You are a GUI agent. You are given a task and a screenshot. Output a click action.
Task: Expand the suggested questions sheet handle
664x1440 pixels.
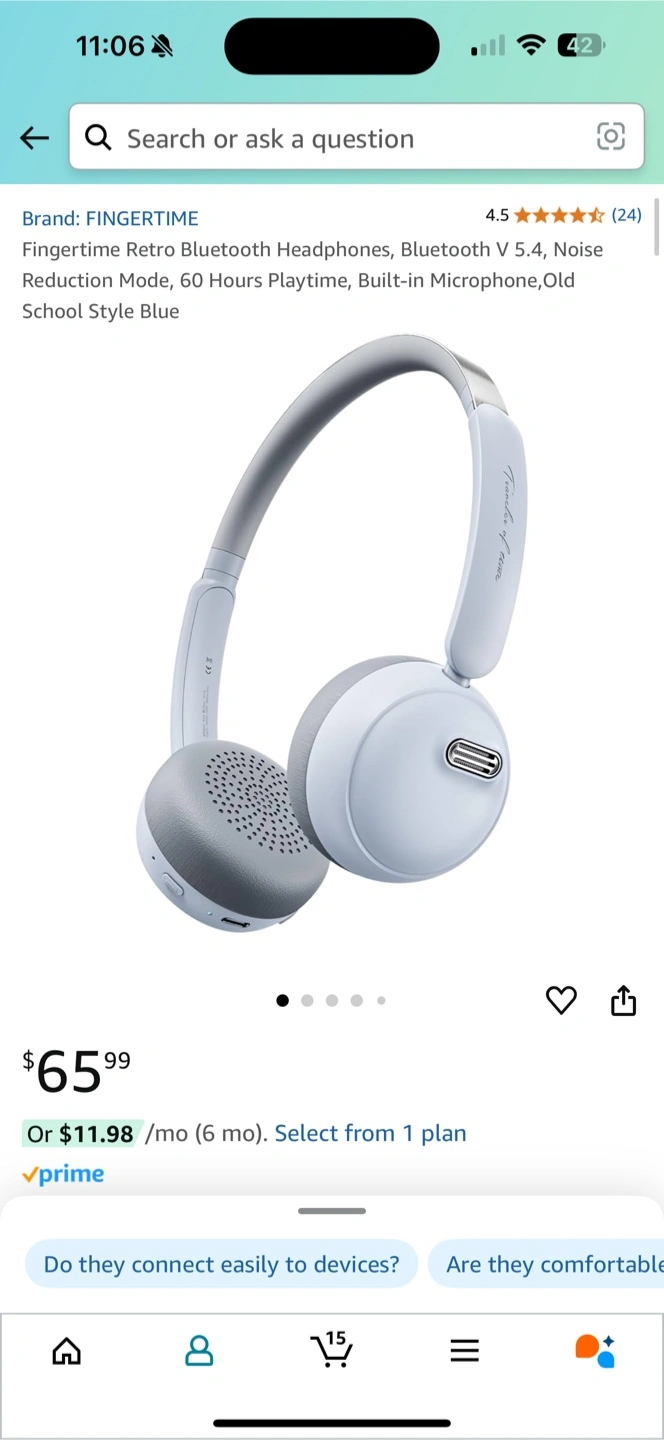pos(332,1211)
